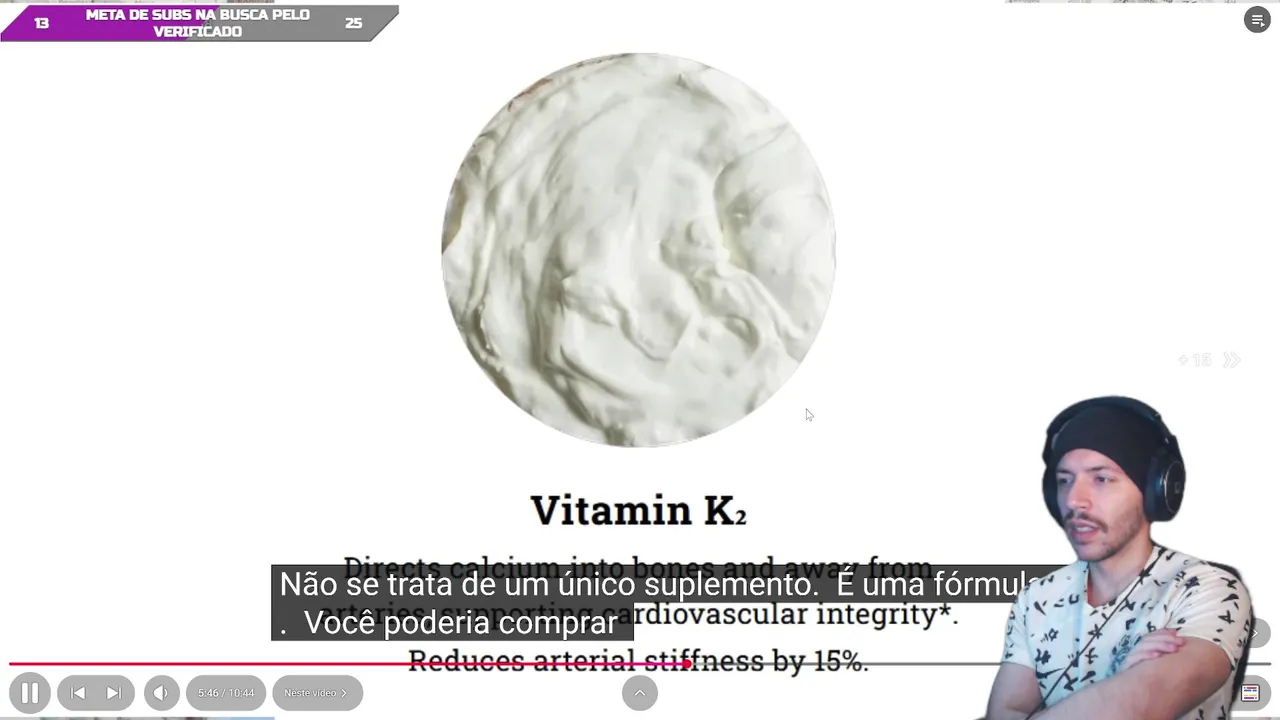
Task: Skip back to the previous video
Action: [78, 693]
